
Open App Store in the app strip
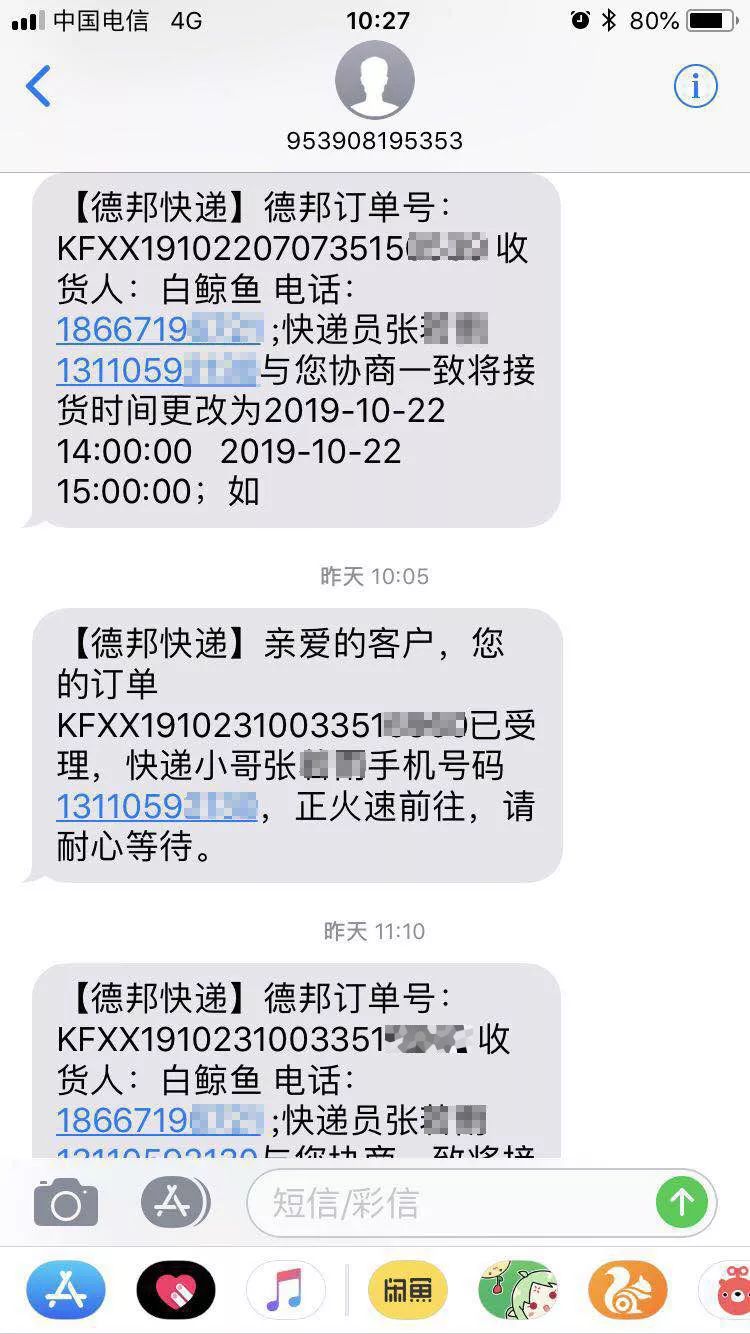point(66,1290)
